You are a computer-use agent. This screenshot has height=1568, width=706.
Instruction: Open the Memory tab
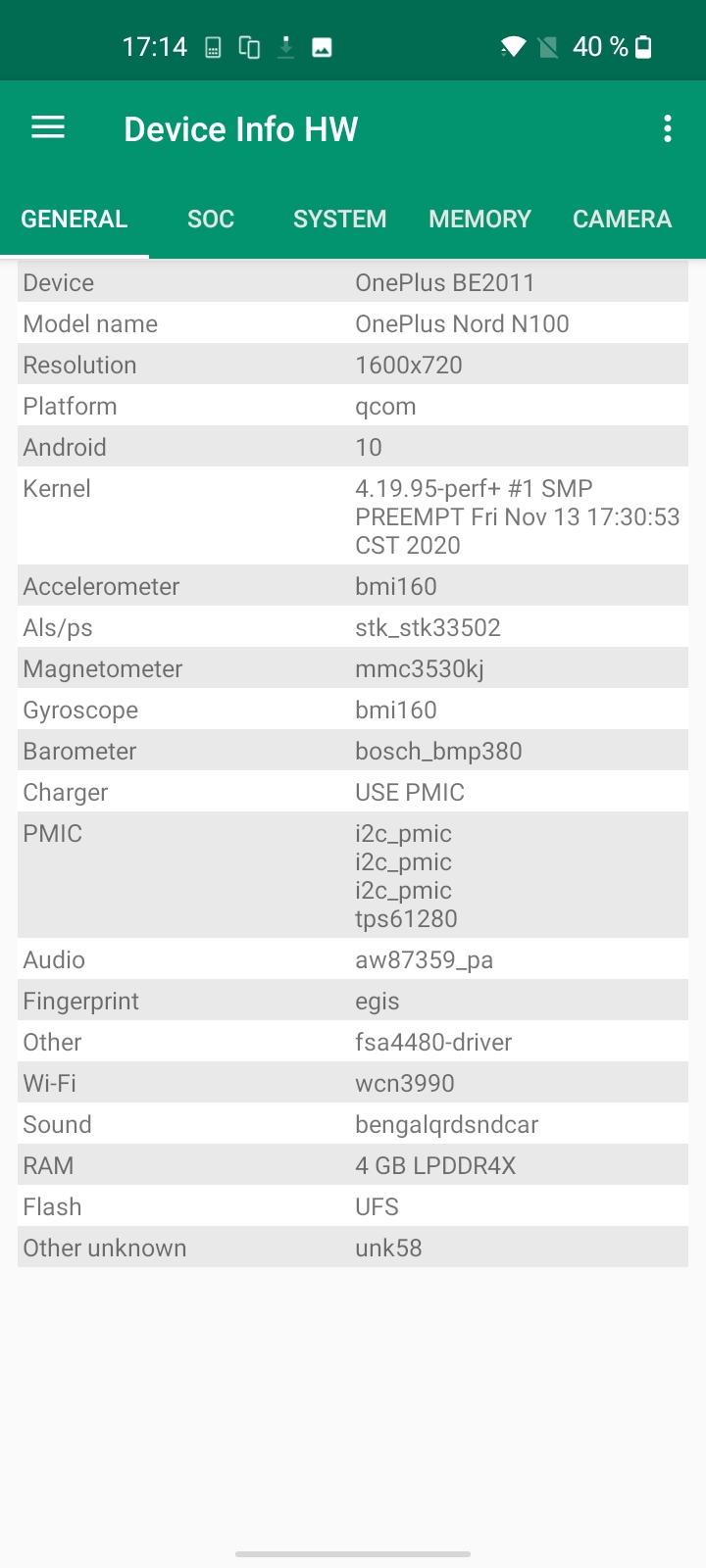coord(479,219)
